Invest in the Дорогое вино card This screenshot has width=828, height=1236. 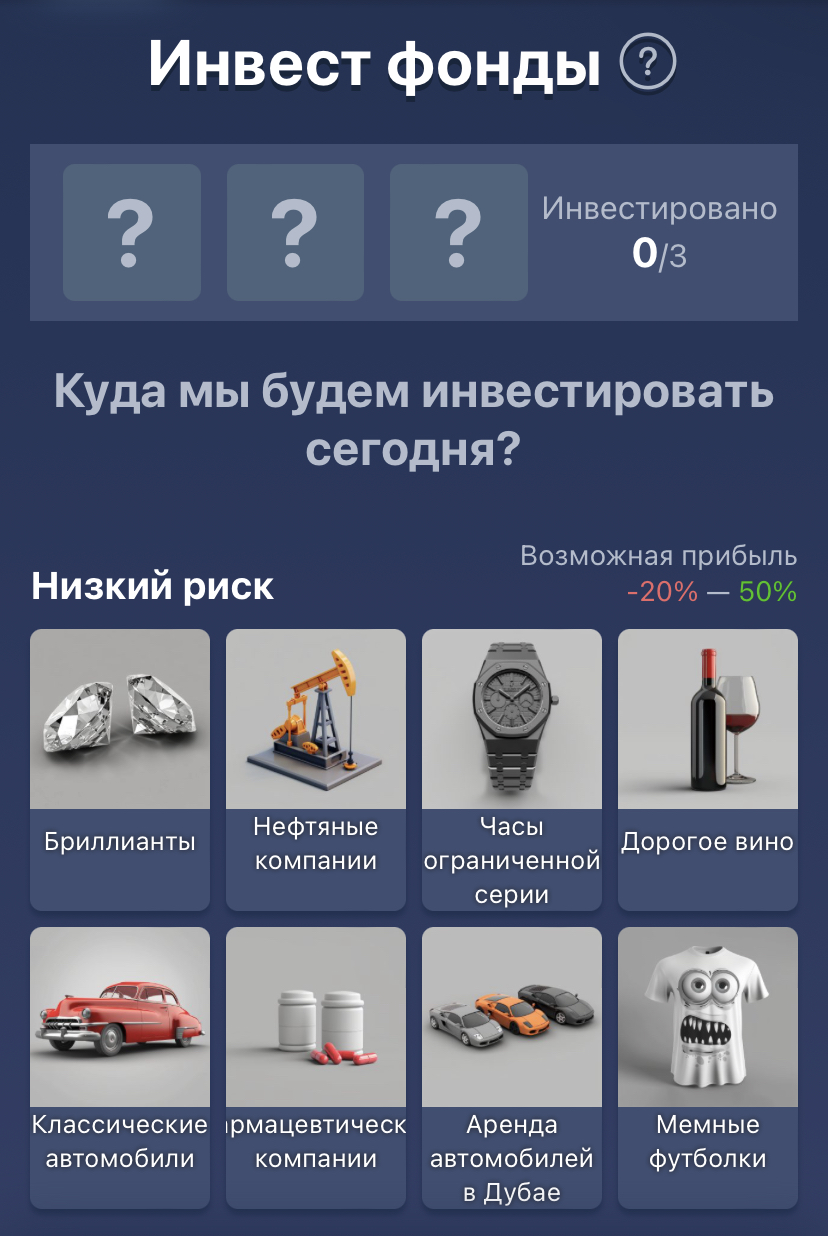pos(708,769)
